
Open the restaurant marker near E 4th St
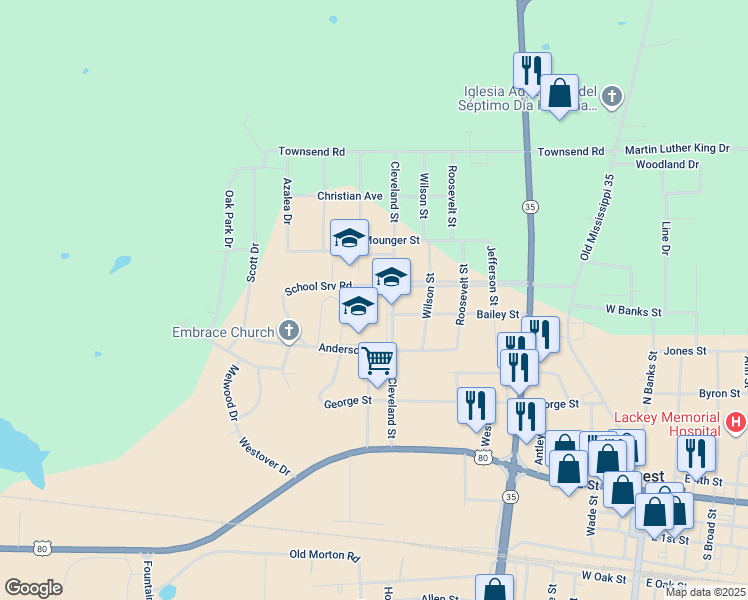696,454
